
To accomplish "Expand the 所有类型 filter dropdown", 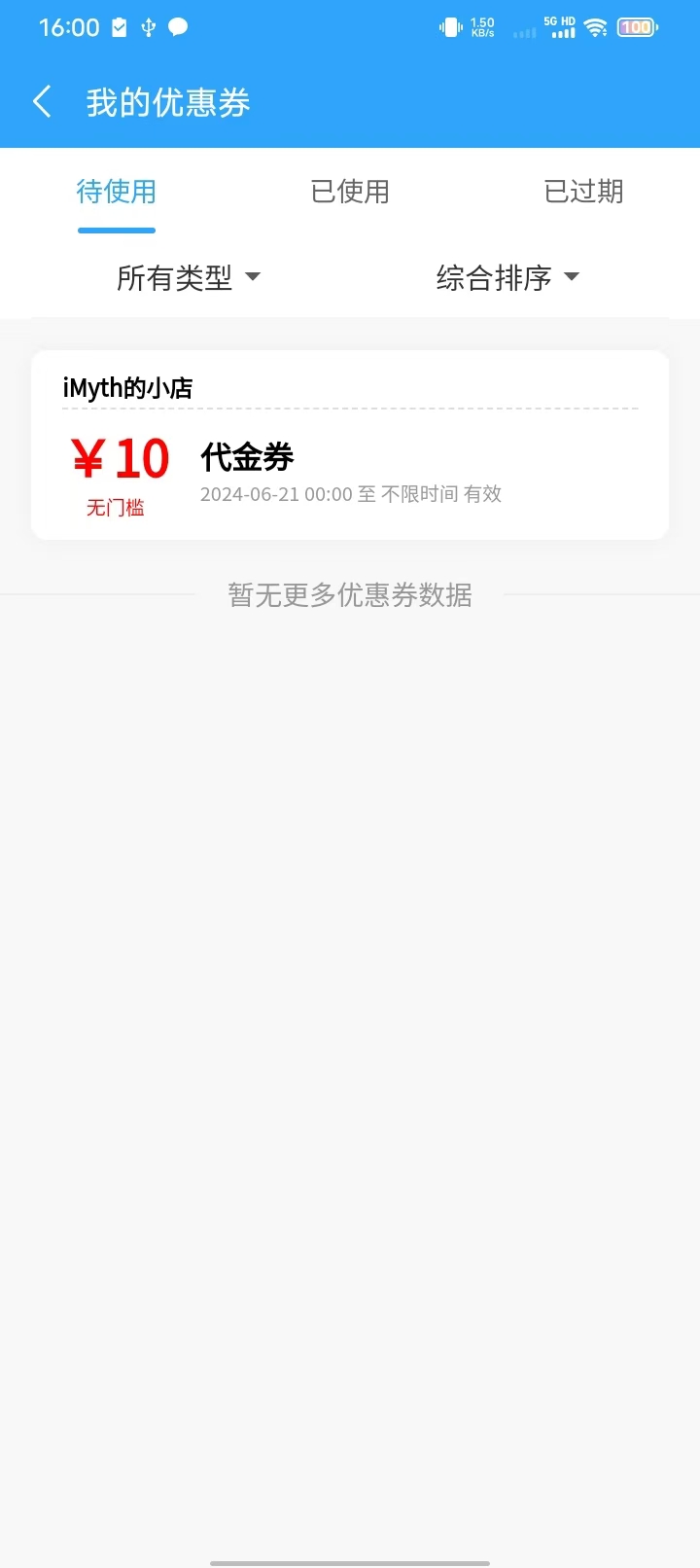I will (x=189, y=278).
